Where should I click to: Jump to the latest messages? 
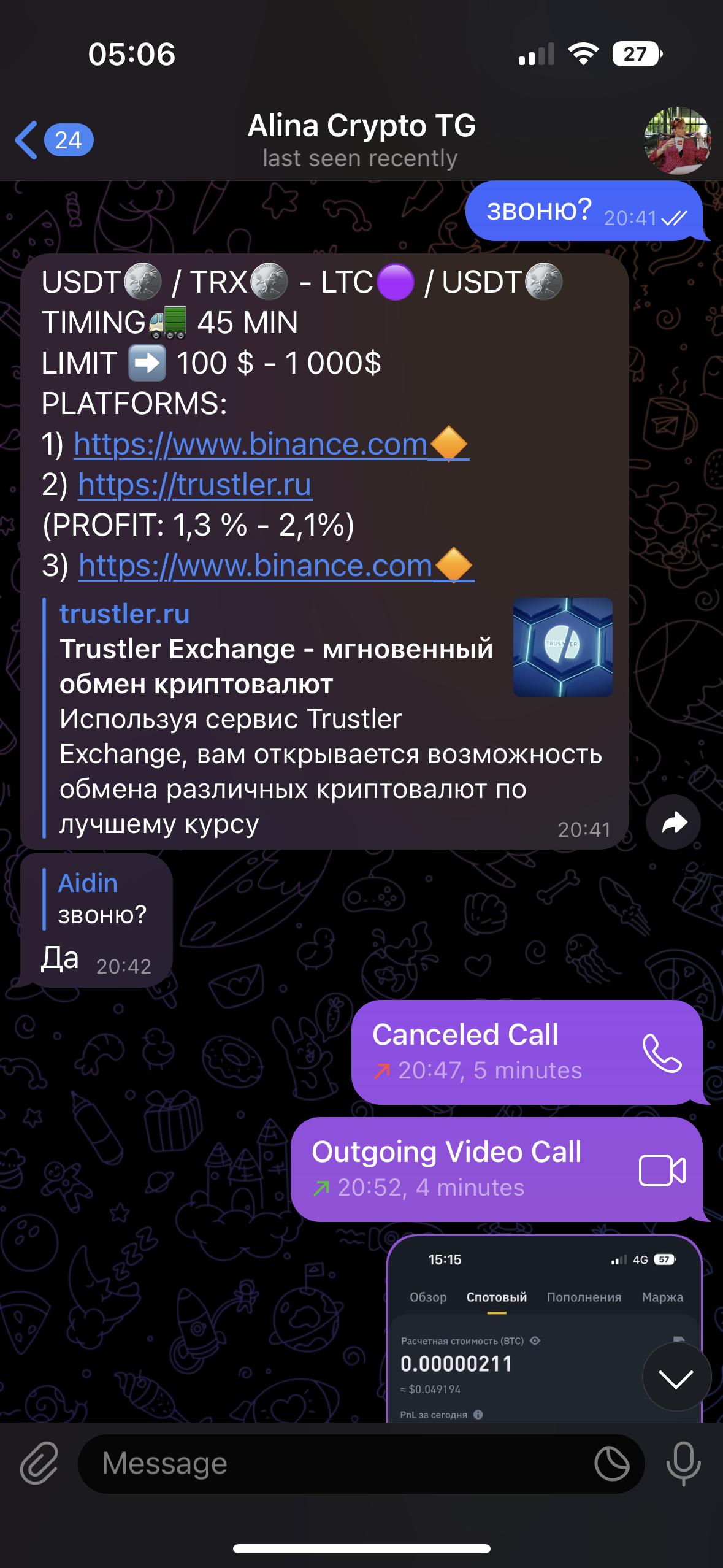(x=676, y=1377)
